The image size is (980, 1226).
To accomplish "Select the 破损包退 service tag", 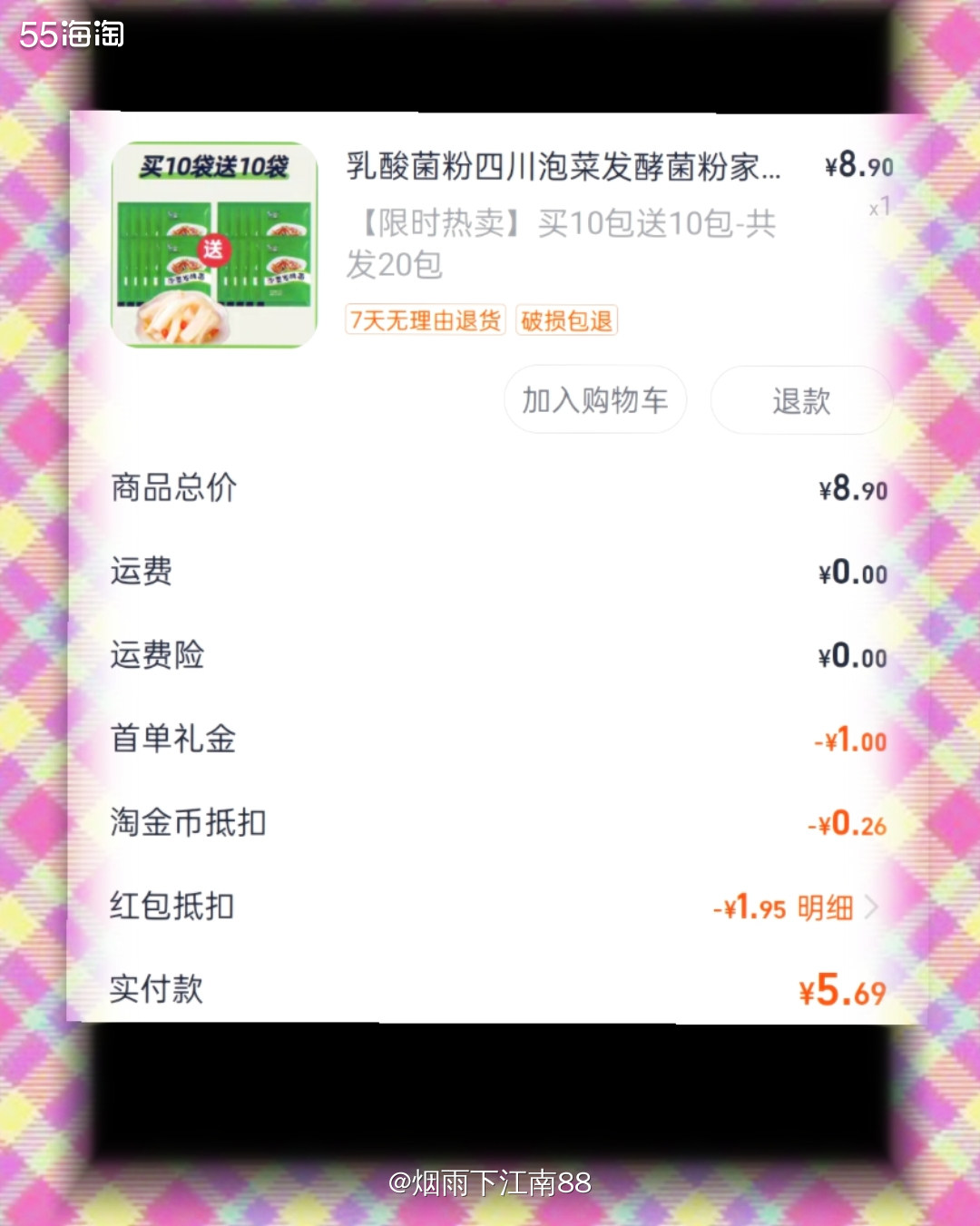I will 565,321.
